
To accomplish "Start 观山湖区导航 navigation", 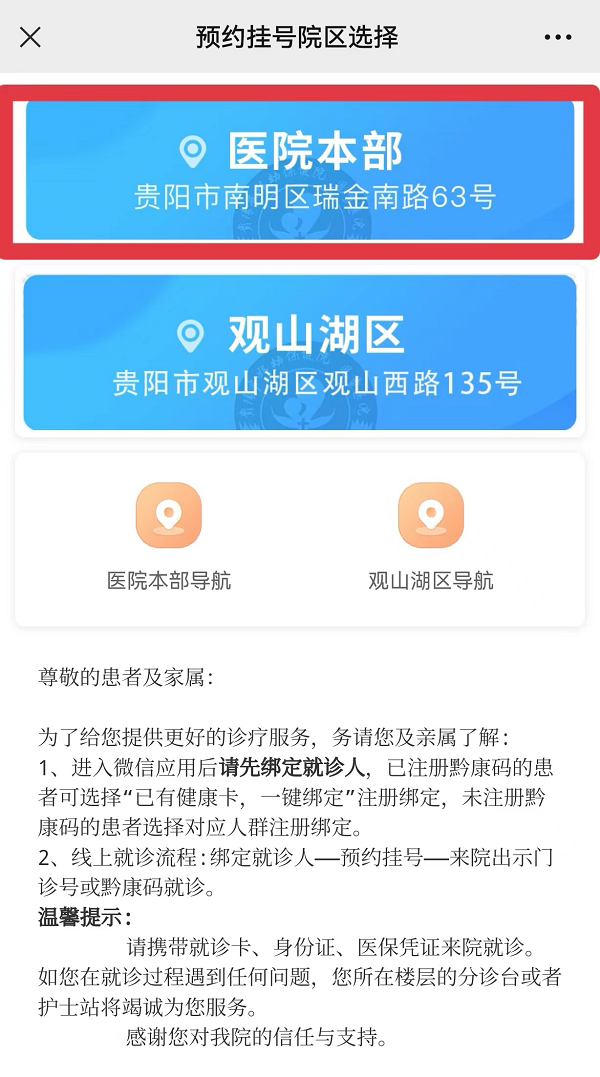I will pyautogui.click(x=431, y=537).
